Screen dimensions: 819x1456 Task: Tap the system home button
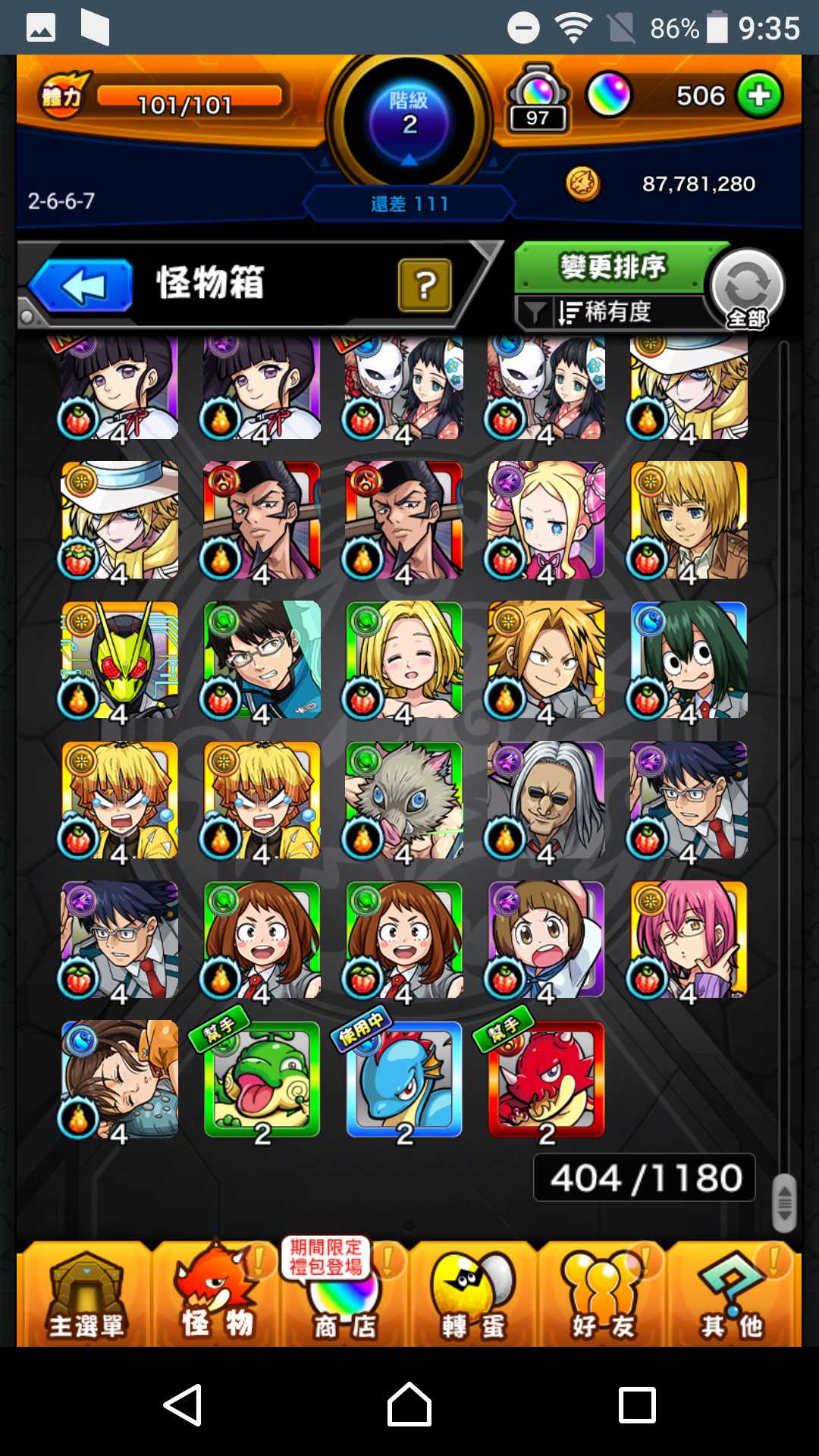[x=409, y=1404]
